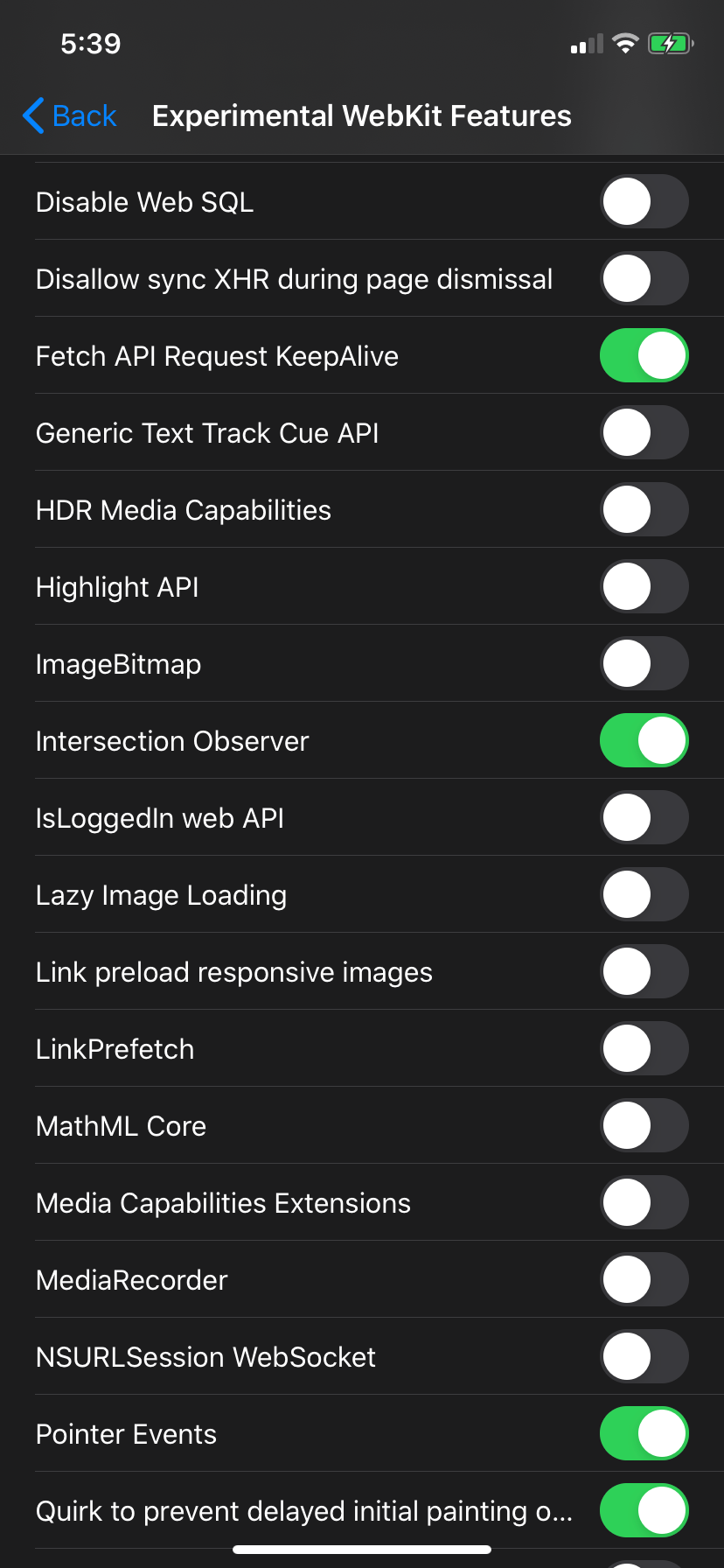Disable Intersection Observer

coord(644,740)
